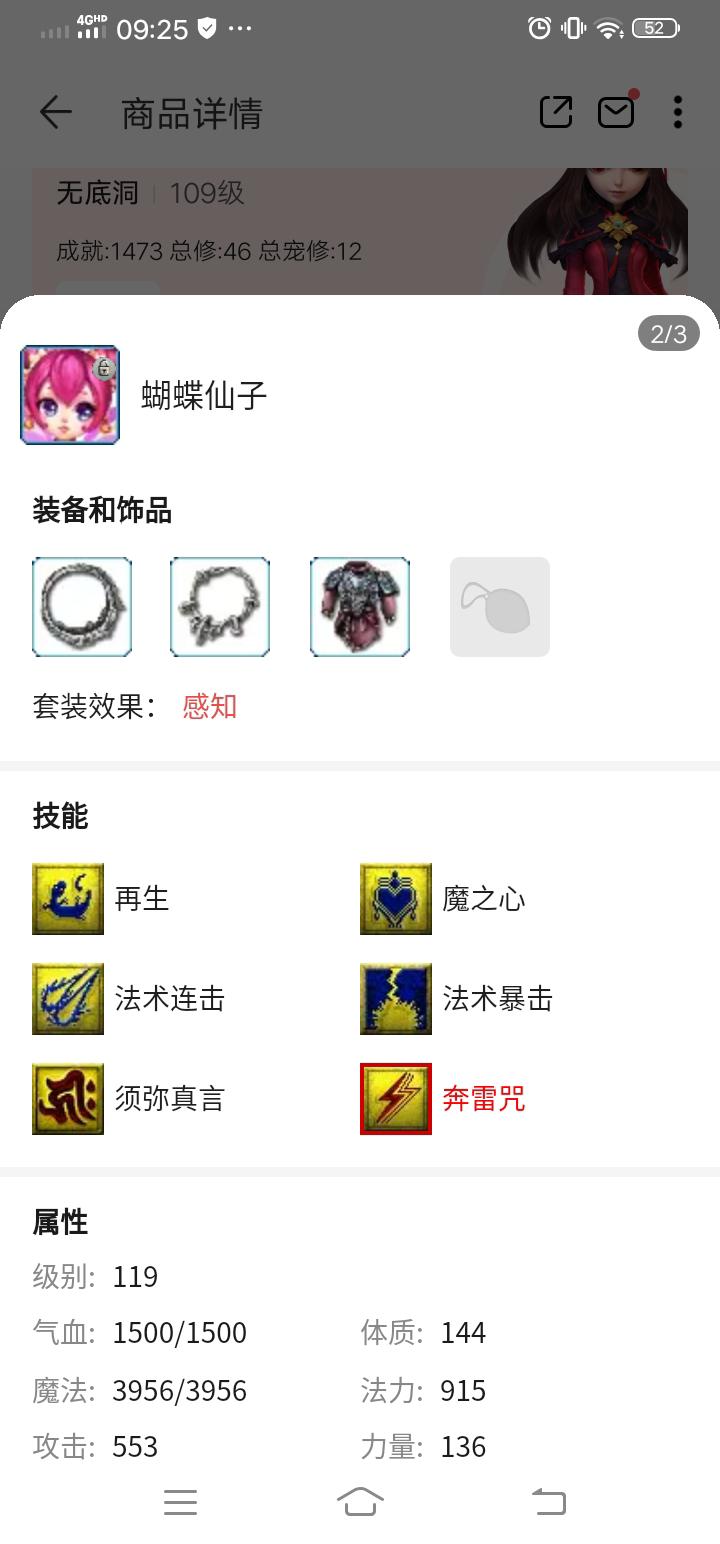
Task: Go to the system home screen
Action: (x=360, y=1502)
